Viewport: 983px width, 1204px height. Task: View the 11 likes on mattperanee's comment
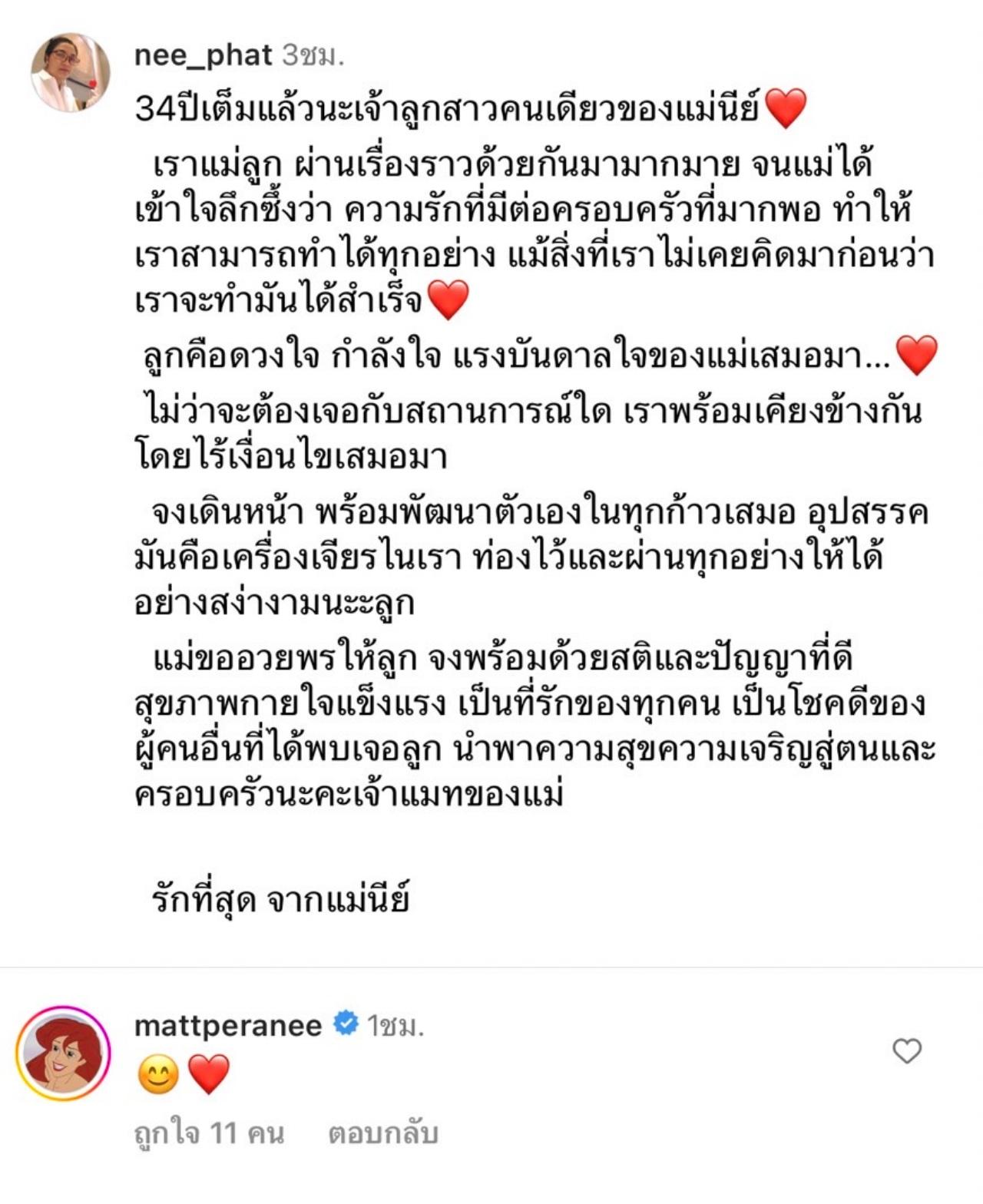208,1133
